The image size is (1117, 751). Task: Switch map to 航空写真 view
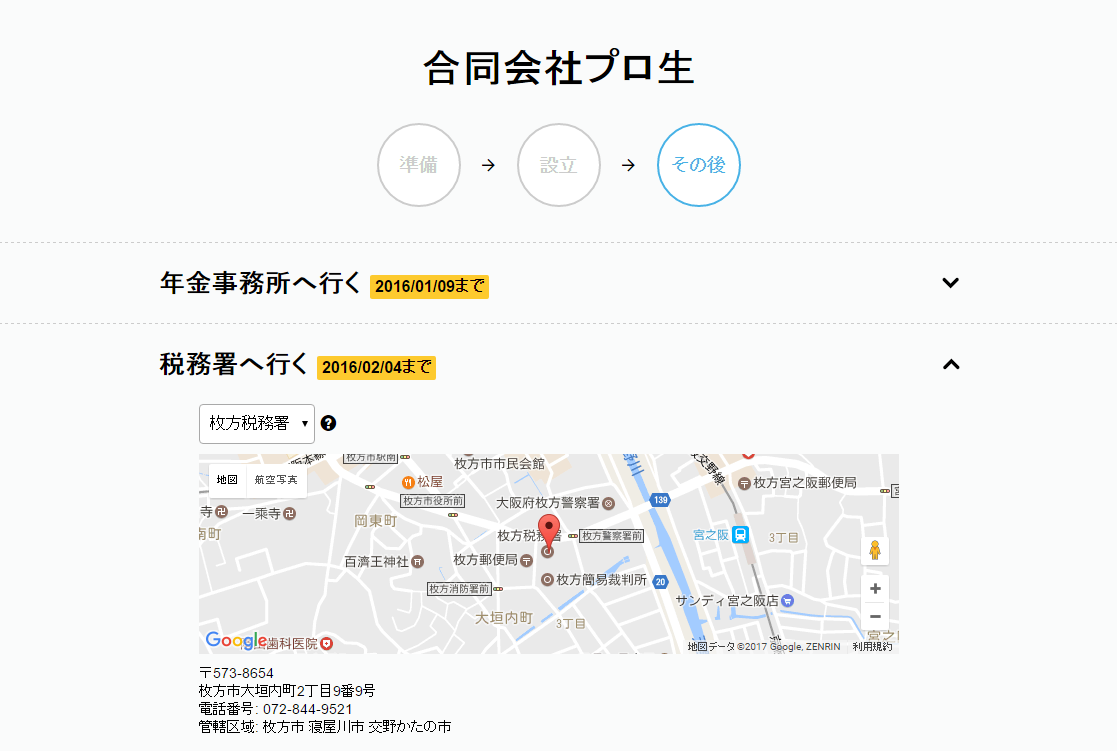point(276,480)
